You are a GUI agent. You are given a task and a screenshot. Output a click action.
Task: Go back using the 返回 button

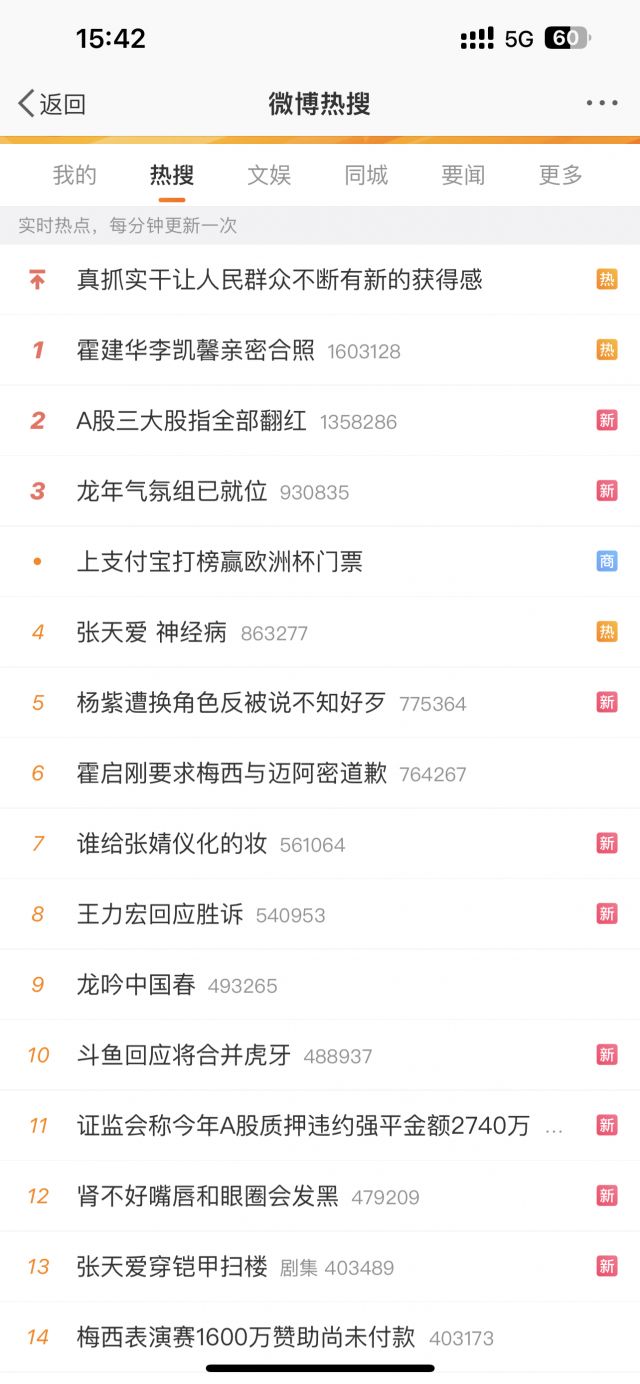point(52,104)
